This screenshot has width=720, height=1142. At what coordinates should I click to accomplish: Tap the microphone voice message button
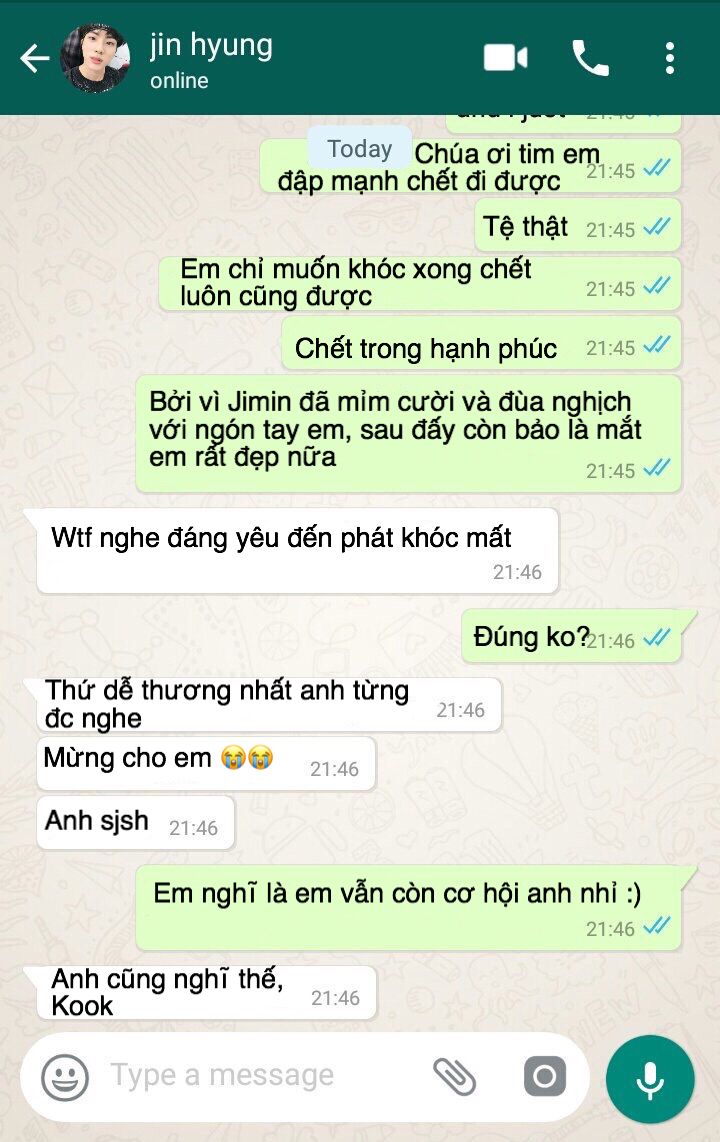pos(650,1079)
